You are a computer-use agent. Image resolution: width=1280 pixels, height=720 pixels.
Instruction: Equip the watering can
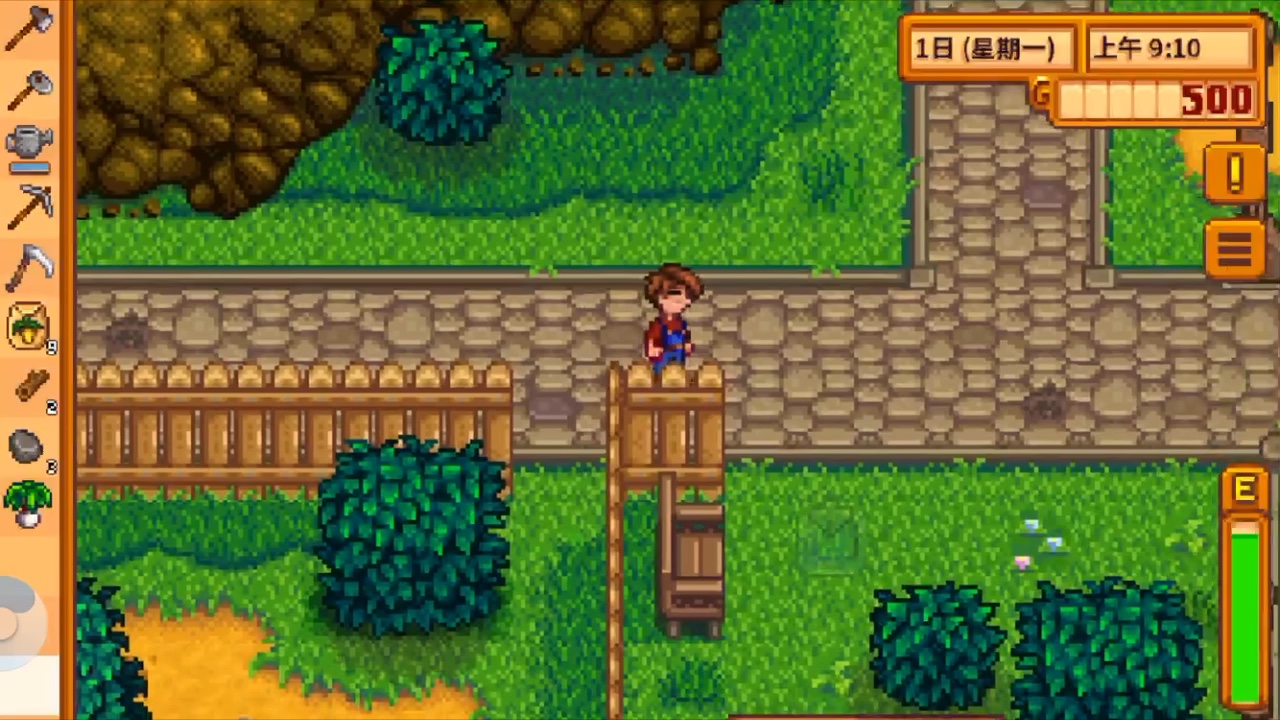click(29, 147)
